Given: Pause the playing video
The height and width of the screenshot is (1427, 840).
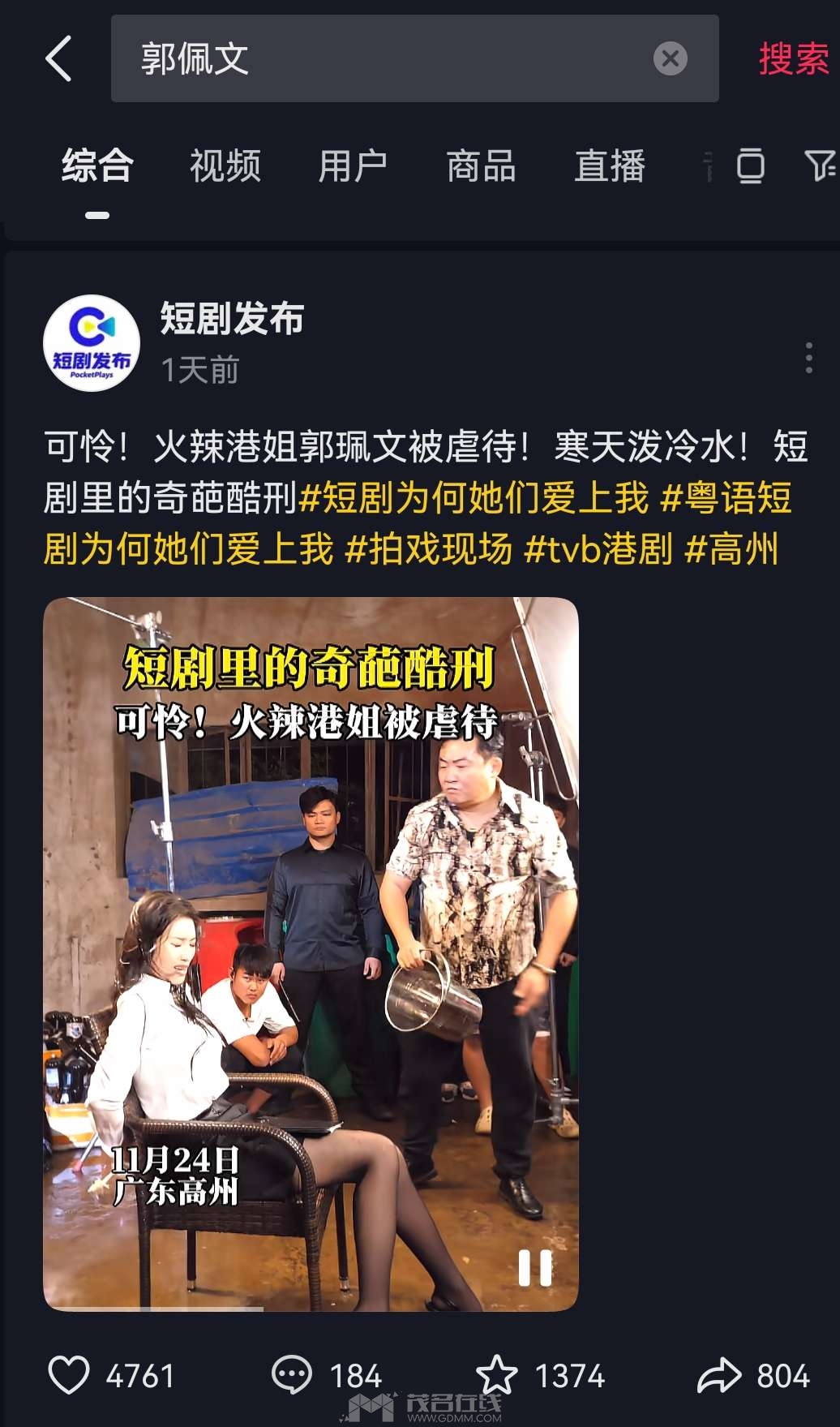Looking at the screenshot, I should tap(535, 1267).
